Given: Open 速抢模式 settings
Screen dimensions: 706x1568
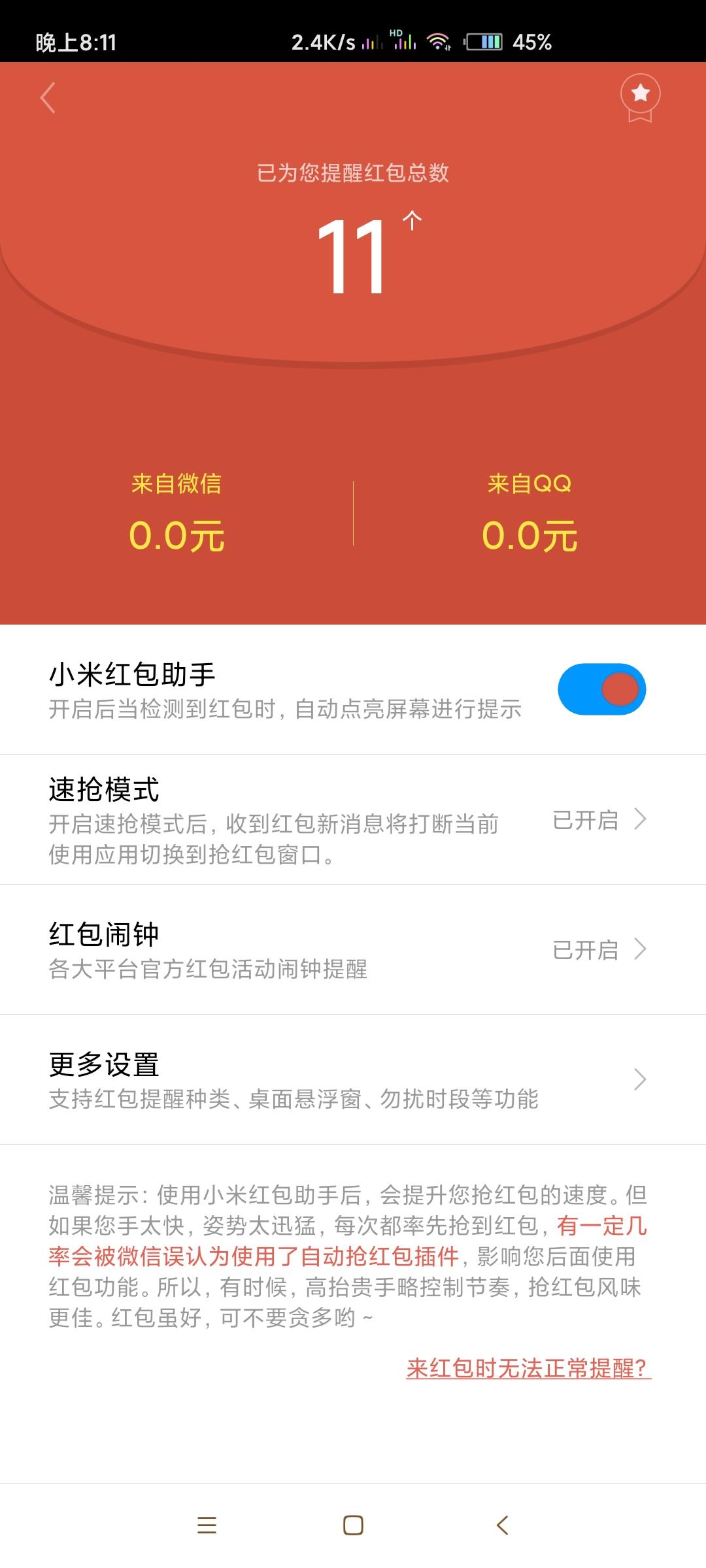Looking at the screenshot, I should (353, 819).
